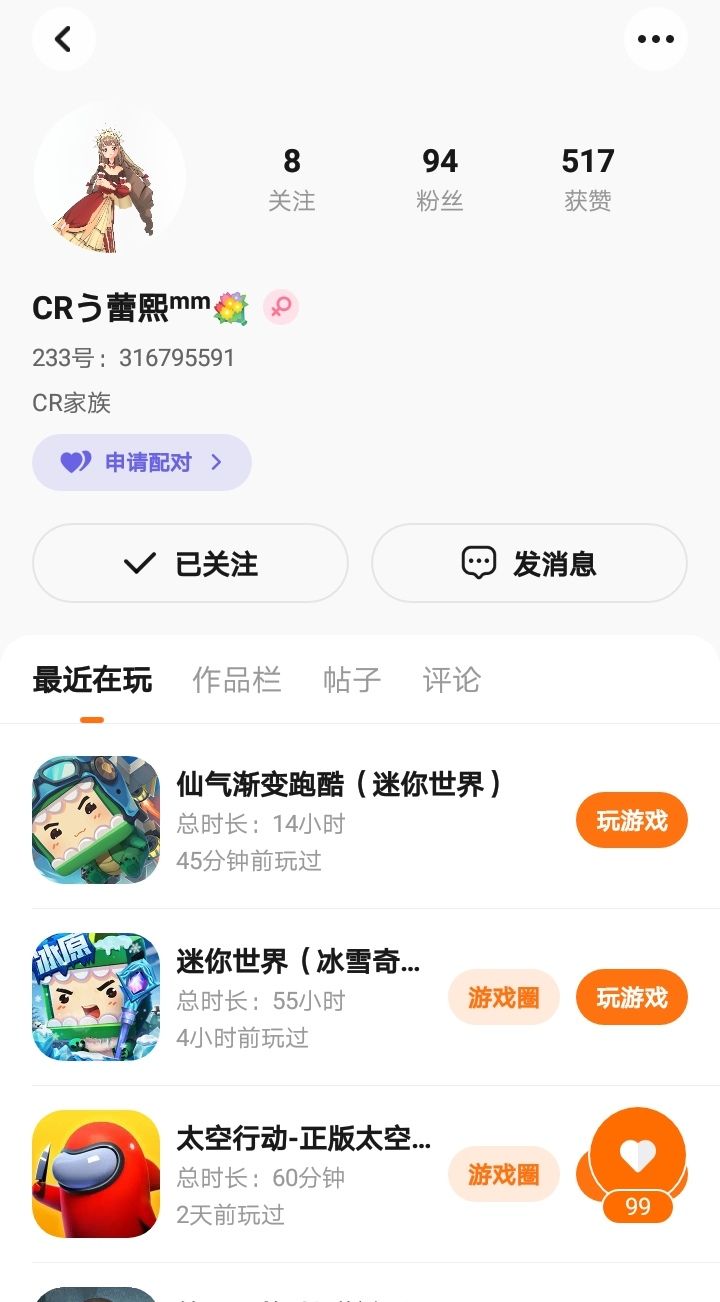Open the 关注 following list
This screenshot has height=1302, width=720.
[x=291, y=178]
